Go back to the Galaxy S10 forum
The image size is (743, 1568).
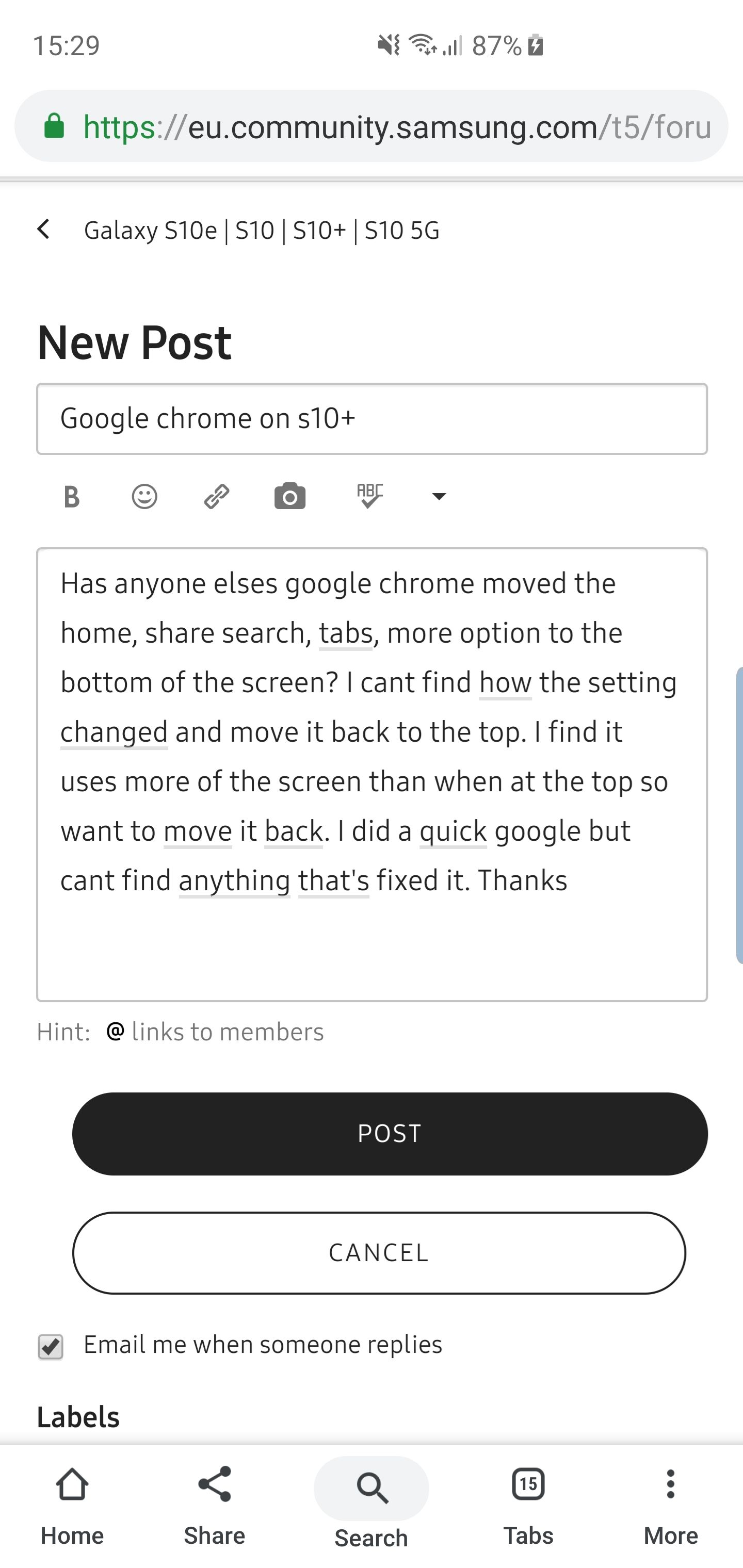tap(44, 230)
